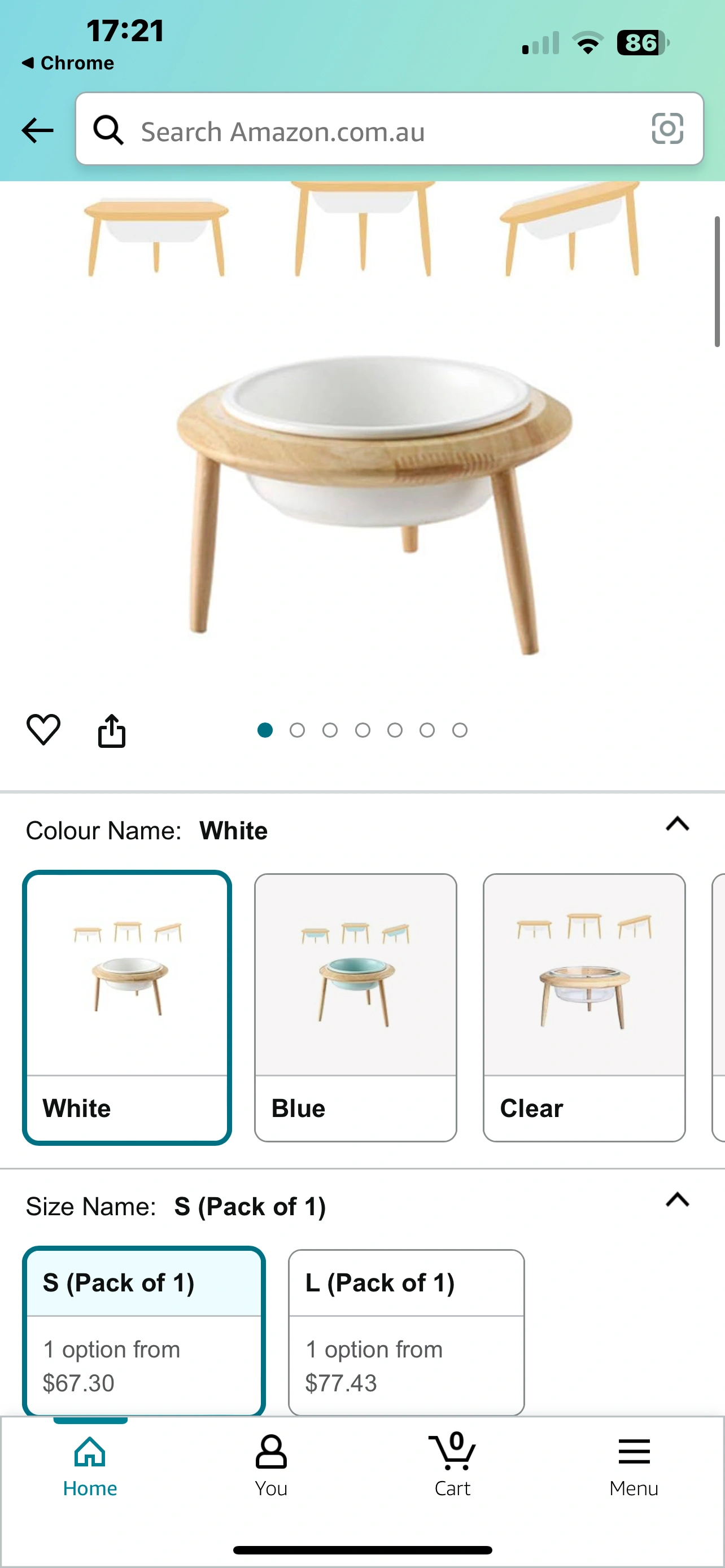Viewport: 725px width, 1568px height.
Task: Share this product listing
Action: [111, 730]
